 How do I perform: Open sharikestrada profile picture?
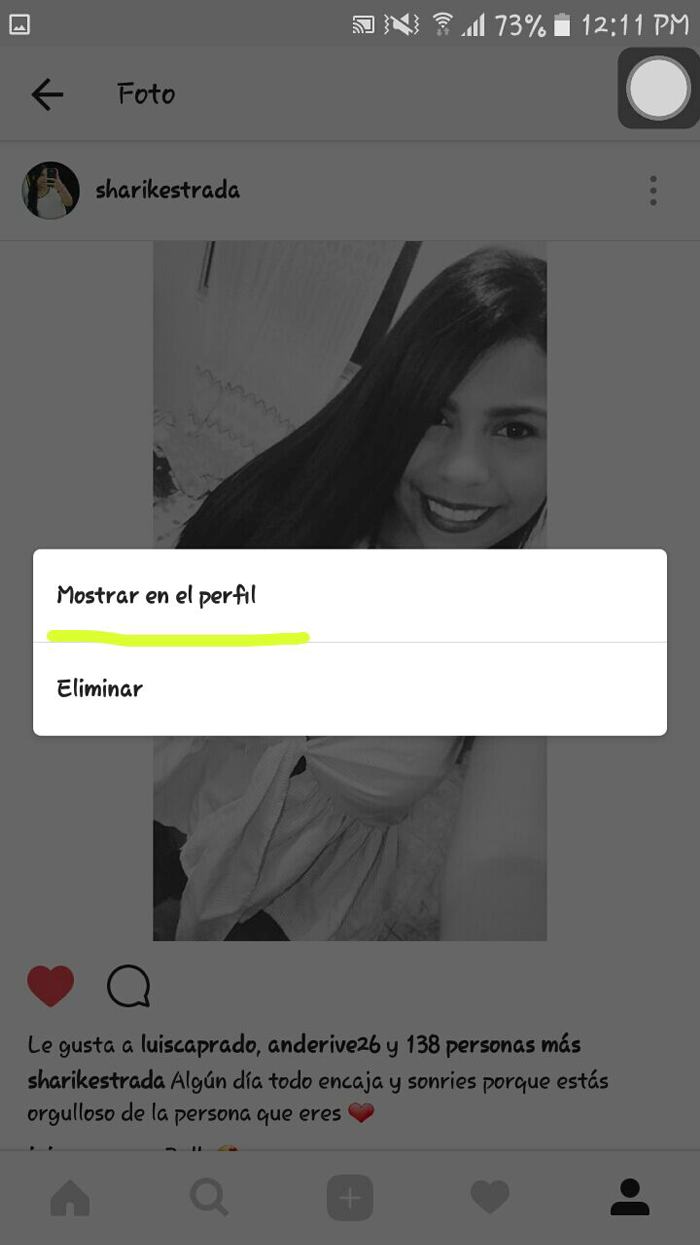tap(51, 190)
